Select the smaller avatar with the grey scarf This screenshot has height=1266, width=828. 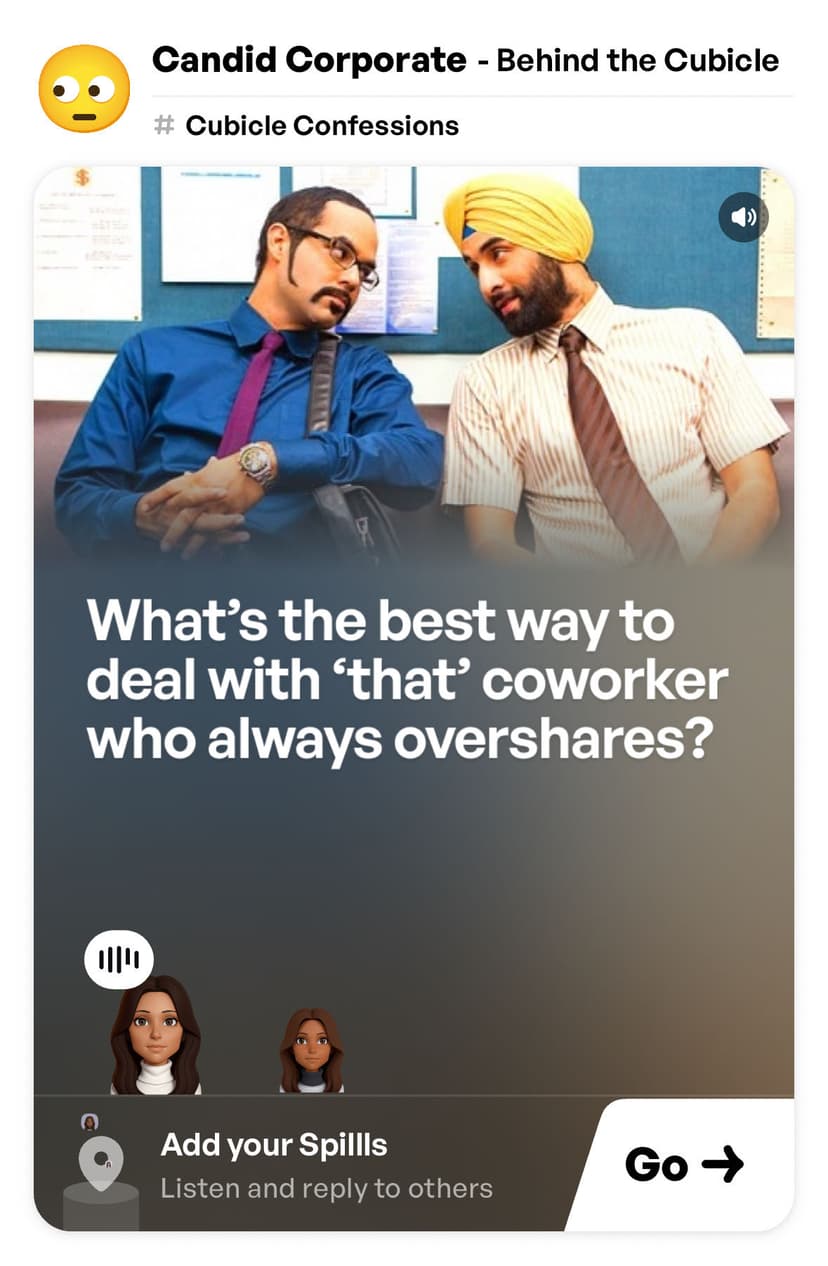pos(311,1050)
